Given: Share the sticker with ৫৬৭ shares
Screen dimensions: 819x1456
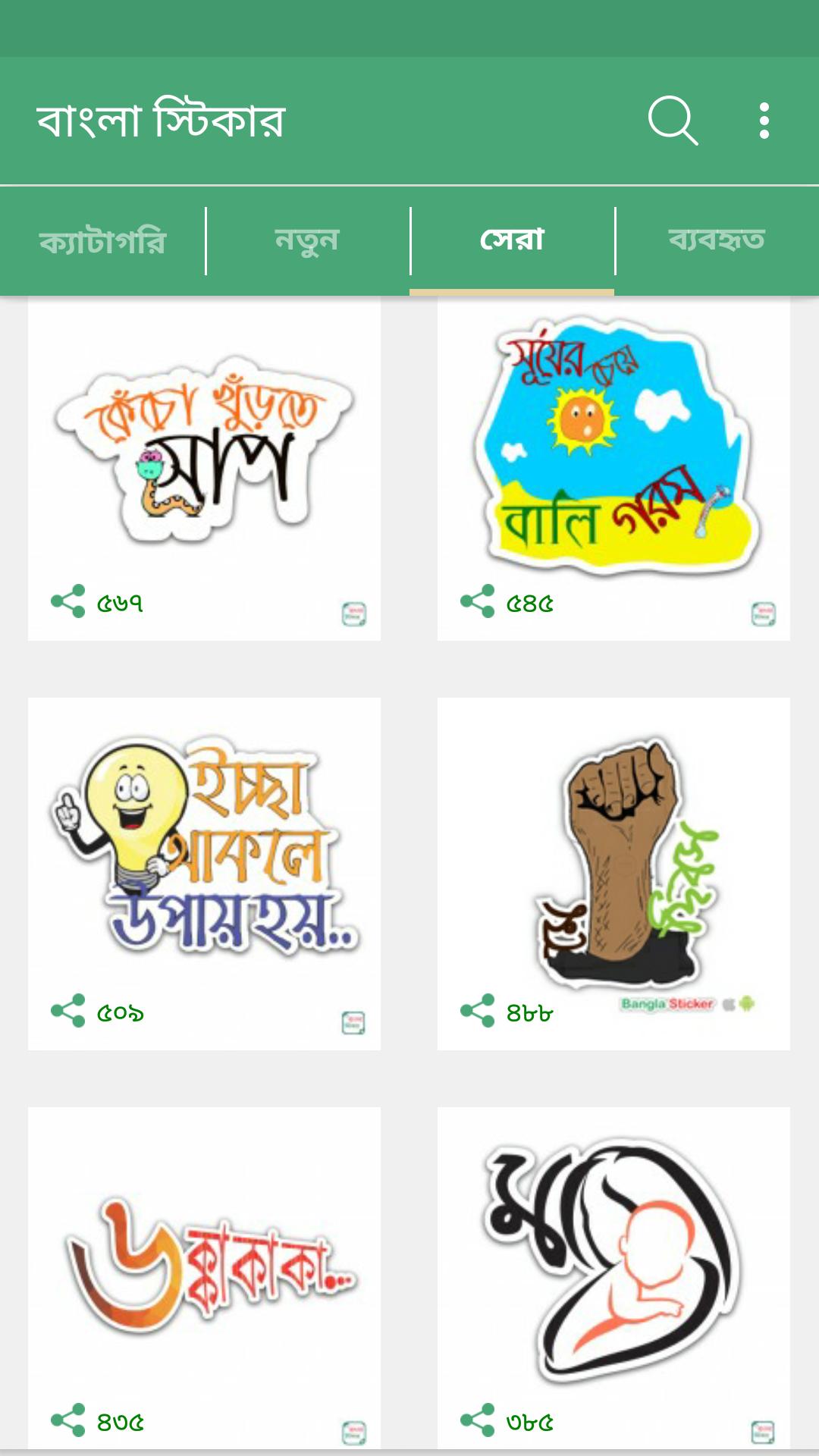Looking at the screenshot, I should (68, 602).
